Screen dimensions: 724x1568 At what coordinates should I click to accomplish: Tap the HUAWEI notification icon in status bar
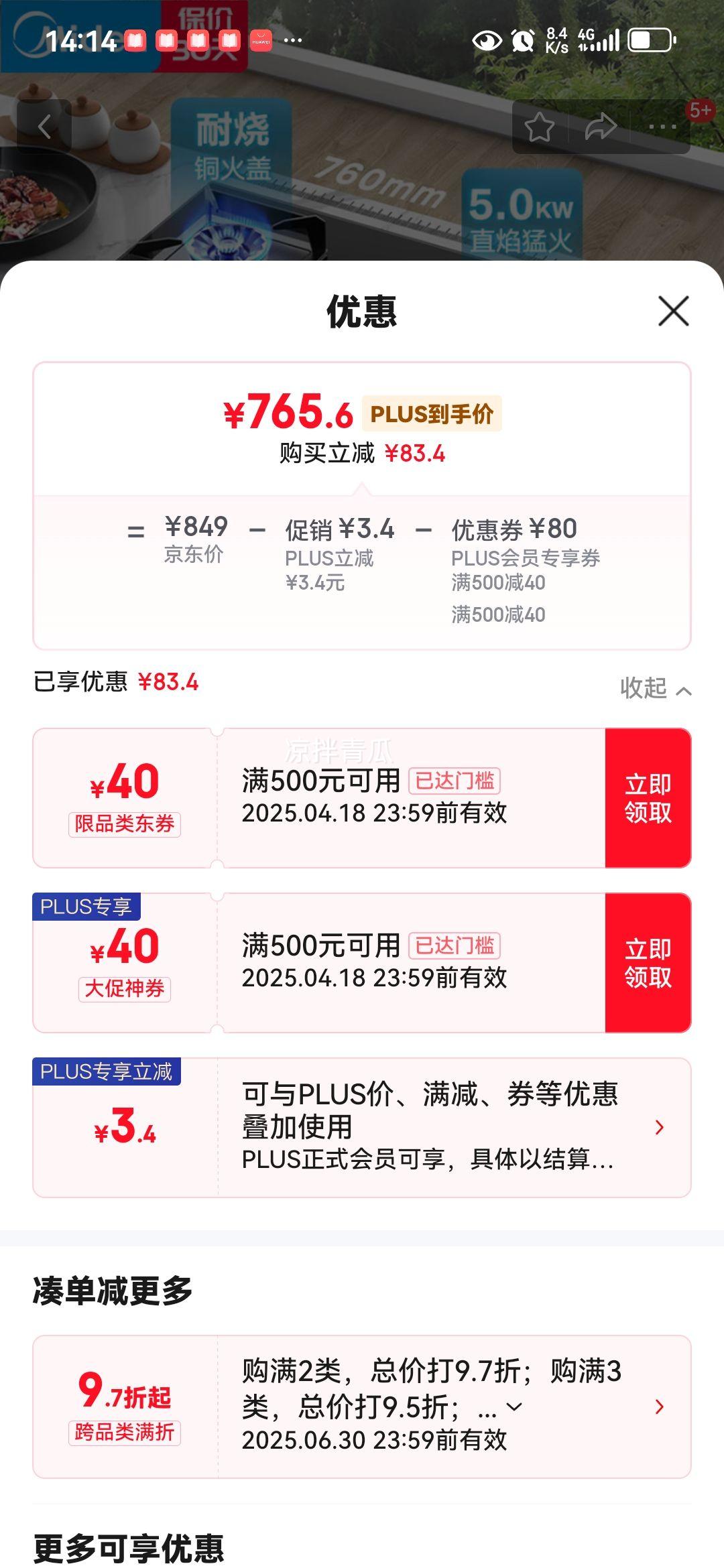261,40
